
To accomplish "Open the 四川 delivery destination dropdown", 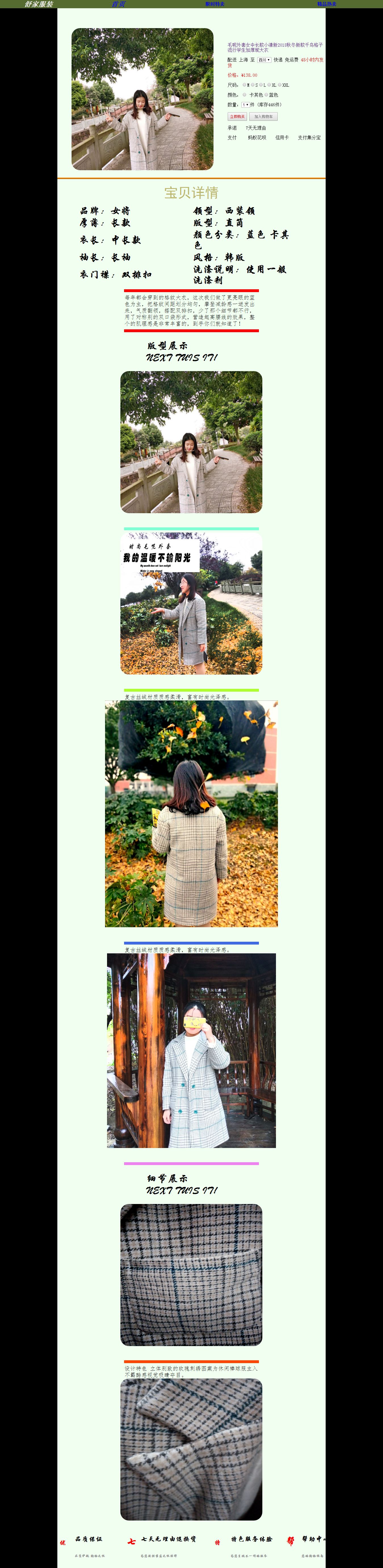I will coord(264,60).
